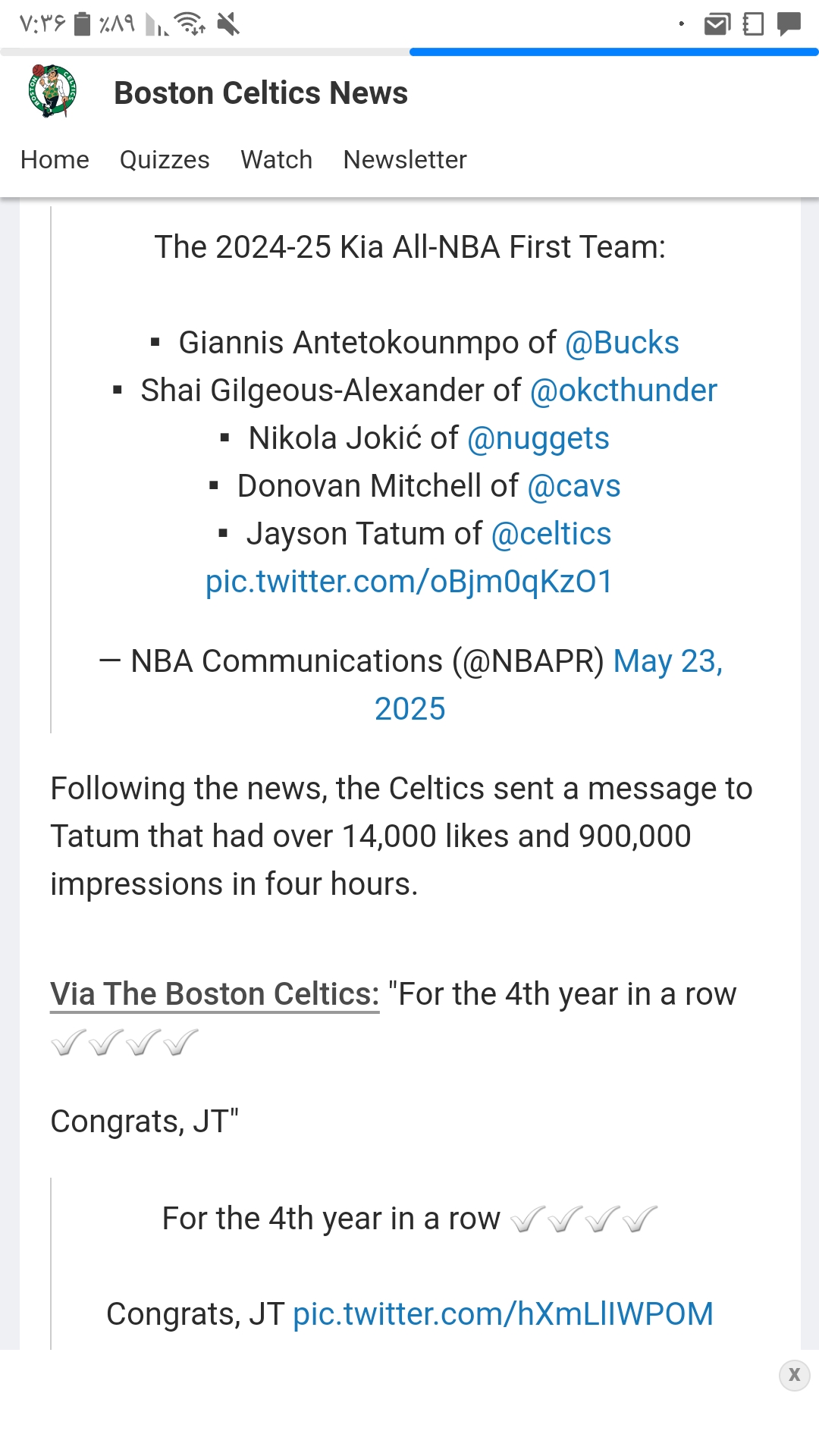
Task: Open the @Bucks Twitter handle link
Action: (x=622, y=343)
